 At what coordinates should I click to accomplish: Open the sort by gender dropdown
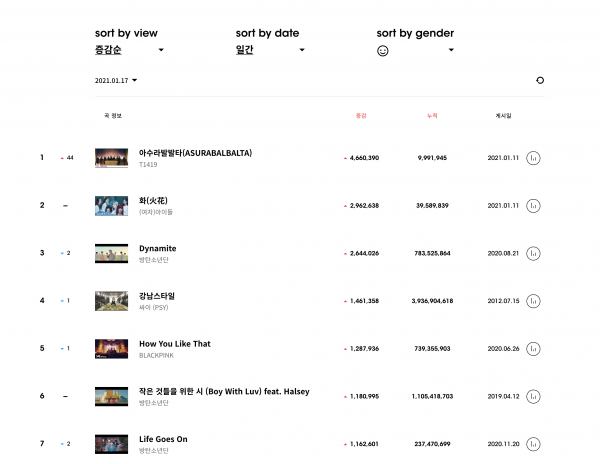[416, 50]
